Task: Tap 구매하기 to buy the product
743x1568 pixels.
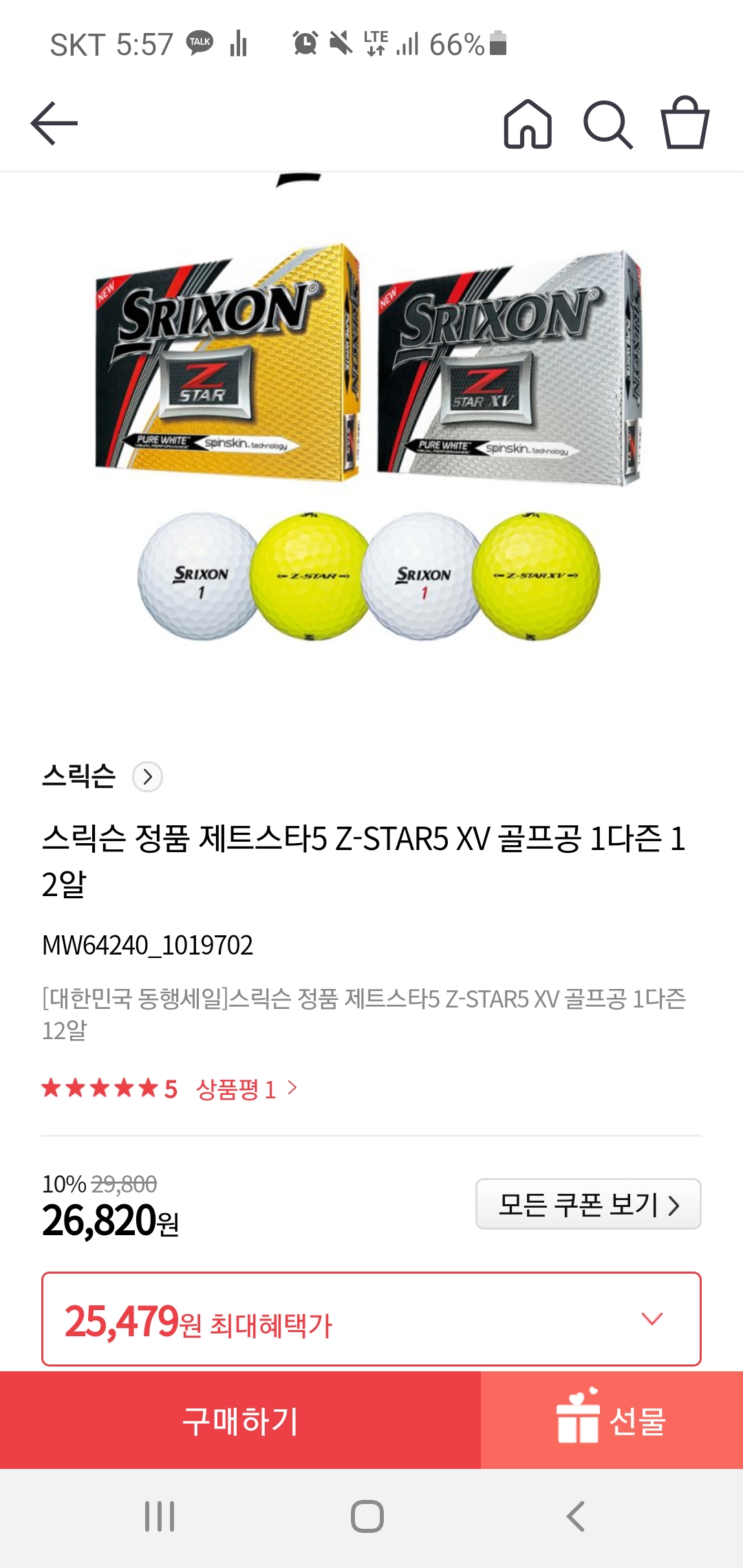Action: click(240, 1421)
